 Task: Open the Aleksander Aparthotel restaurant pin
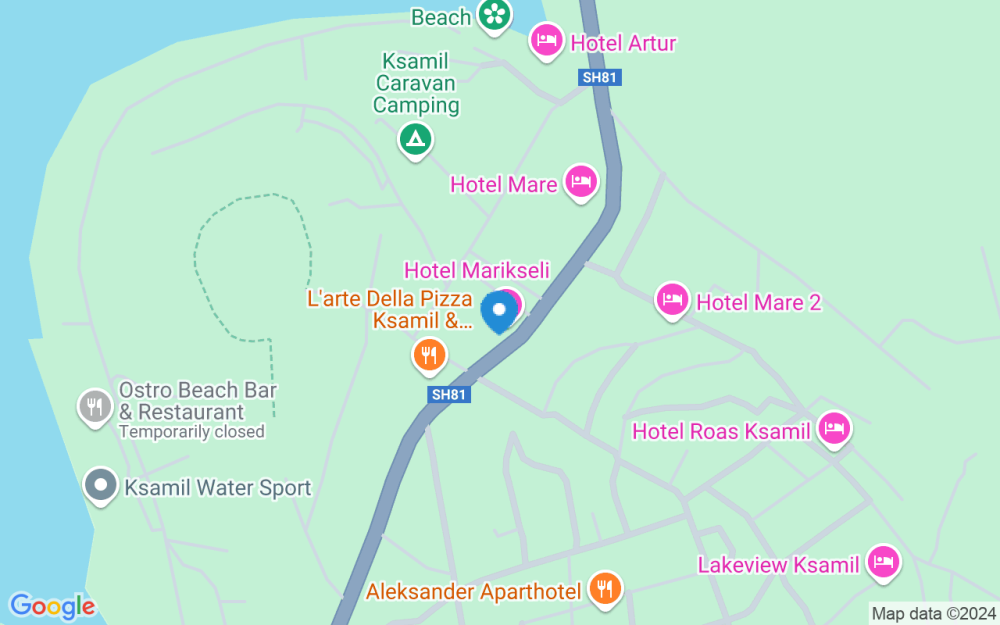tap(605, 589)
